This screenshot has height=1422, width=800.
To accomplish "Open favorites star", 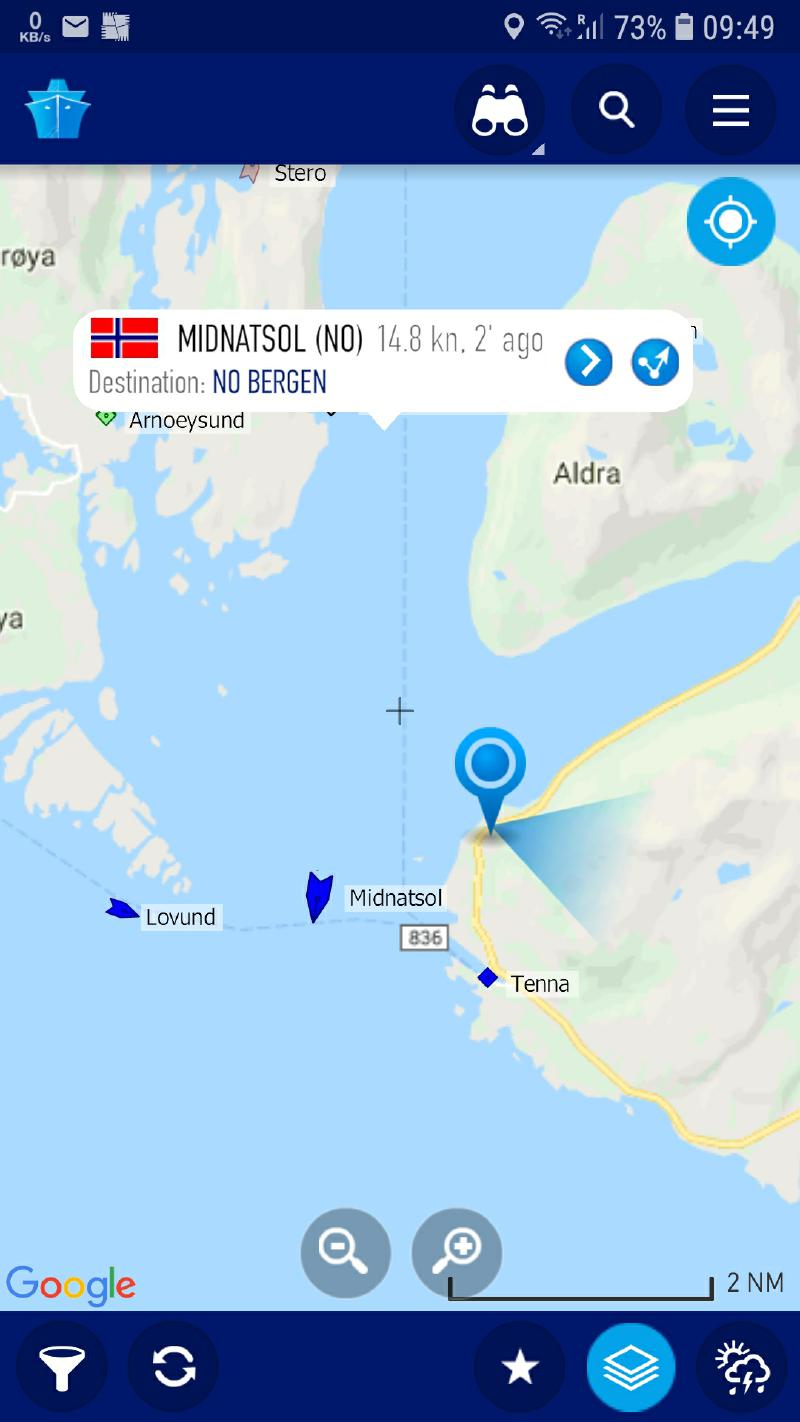I will pos(519,1367).
